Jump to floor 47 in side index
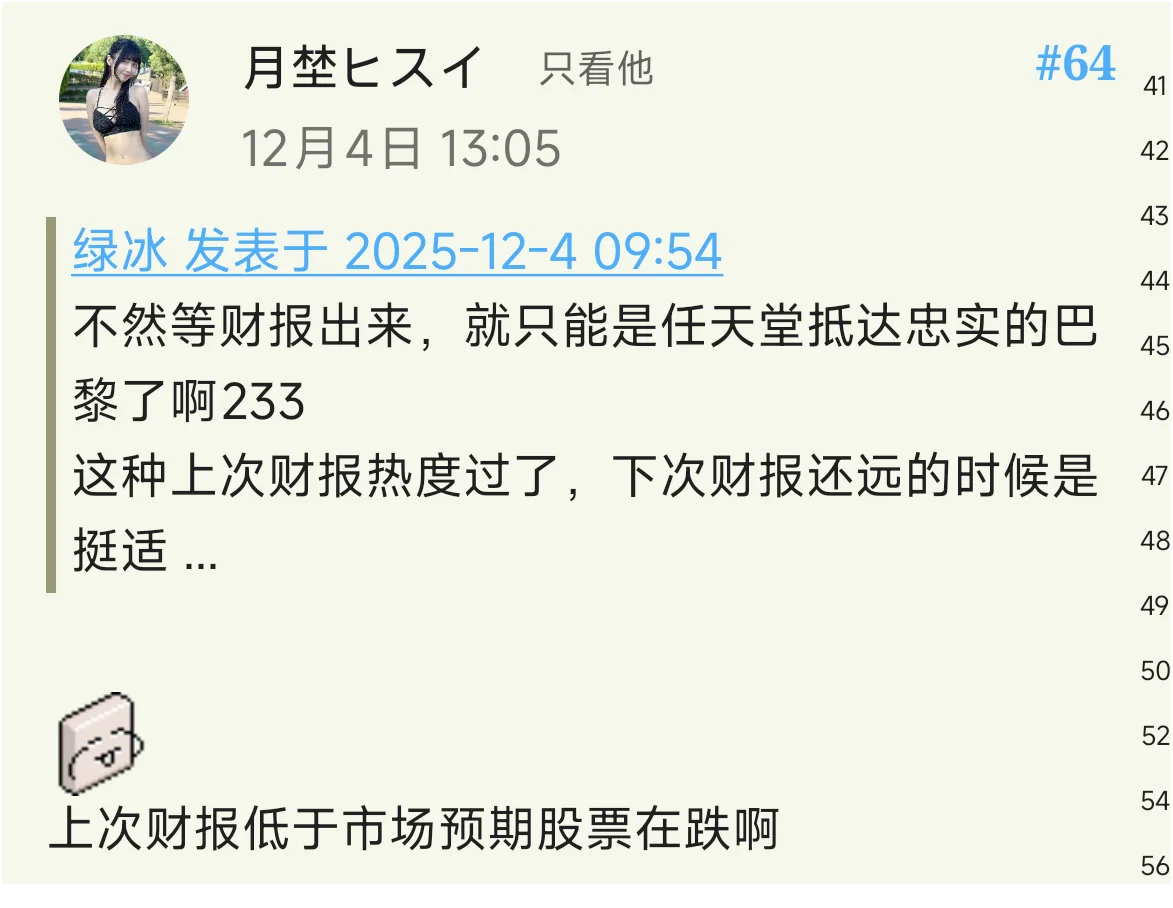The image size is (1173, 908). [1155, 476]
